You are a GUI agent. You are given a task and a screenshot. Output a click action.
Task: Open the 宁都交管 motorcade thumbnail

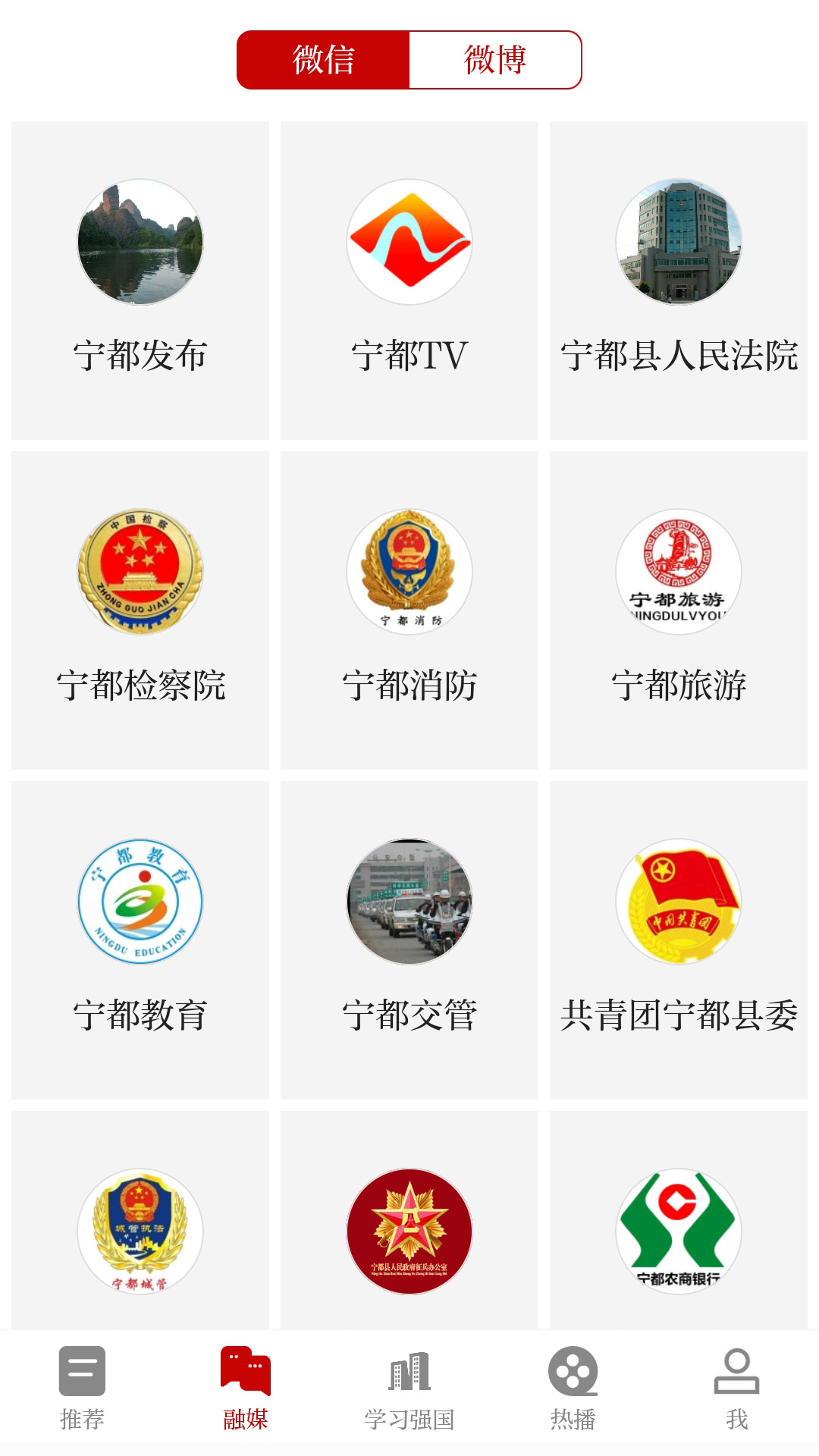point(409,901)
